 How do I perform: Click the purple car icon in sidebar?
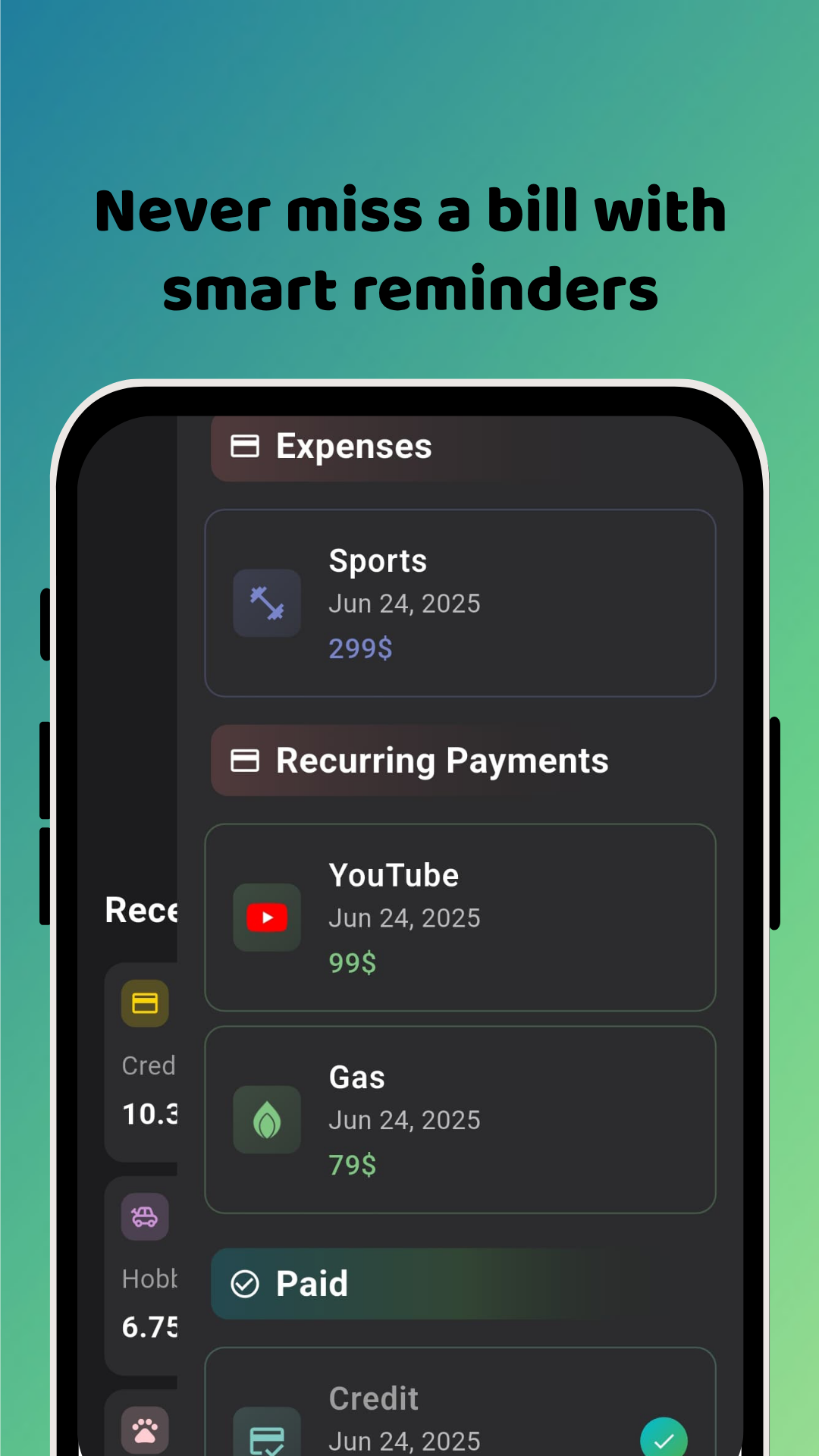(143, 1216)
